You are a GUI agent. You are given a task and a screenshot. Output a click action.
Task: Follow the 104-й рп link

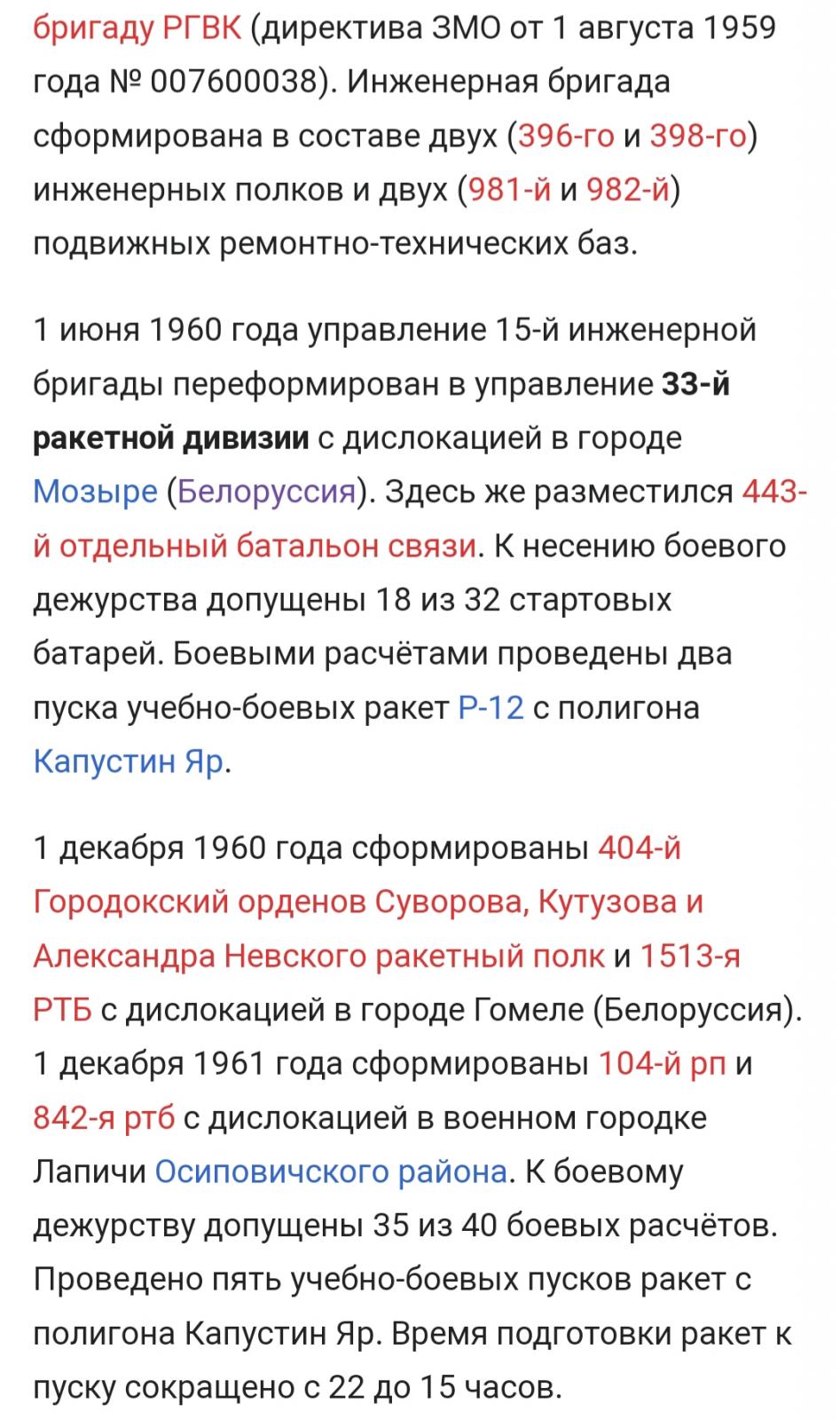pos(663,1063)
